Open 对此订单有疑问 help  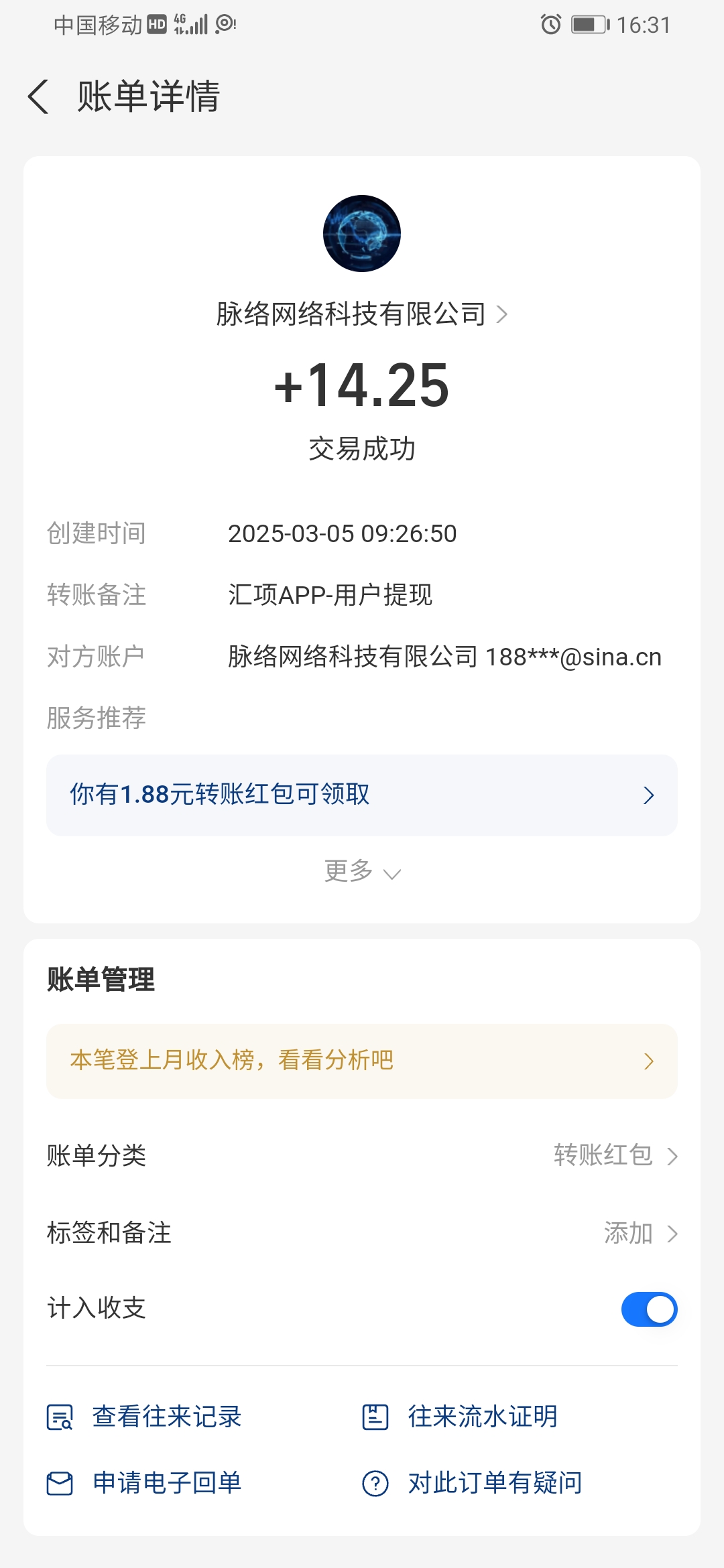click(x=472, y=1483)
